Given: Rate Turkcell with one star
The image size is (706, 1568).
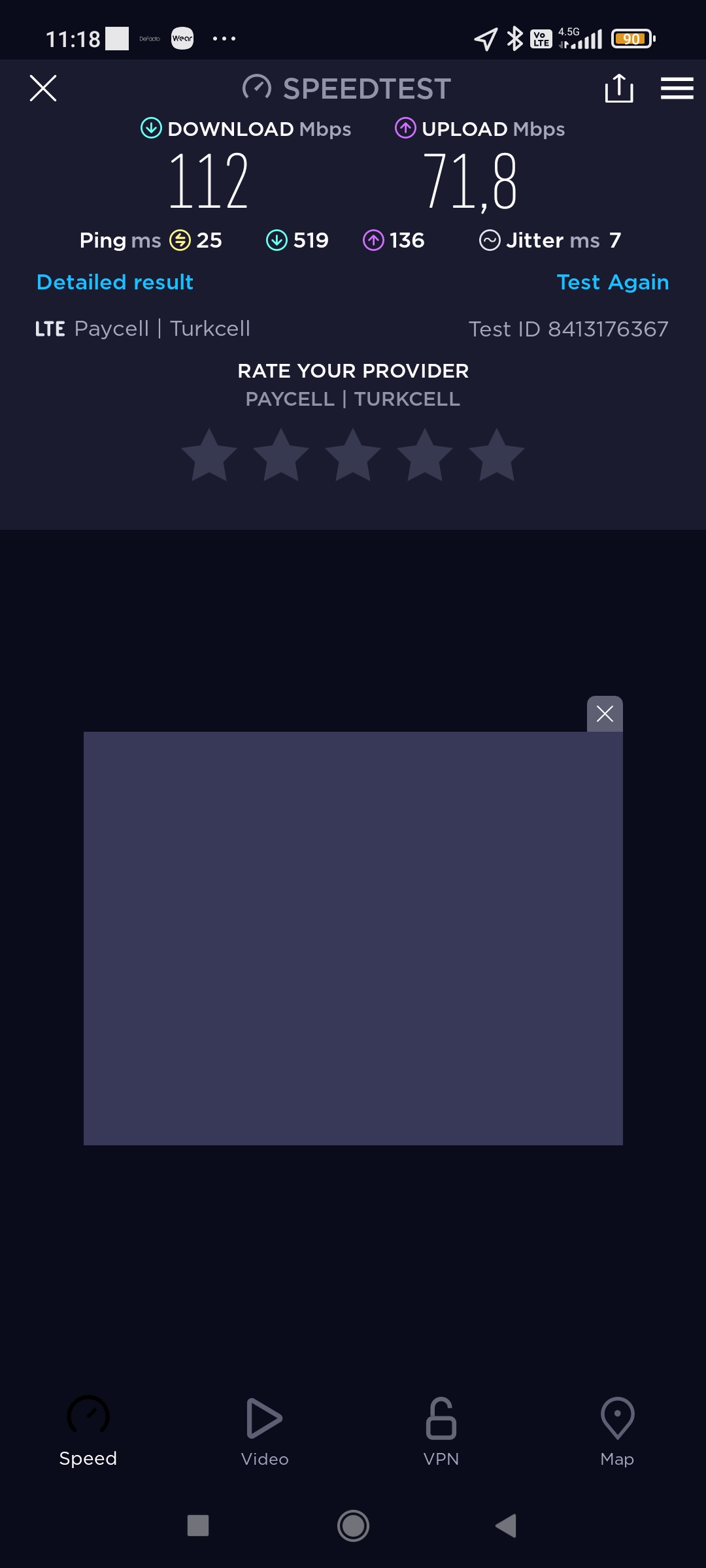Looking at the screenshot, I should pos(209,455).
